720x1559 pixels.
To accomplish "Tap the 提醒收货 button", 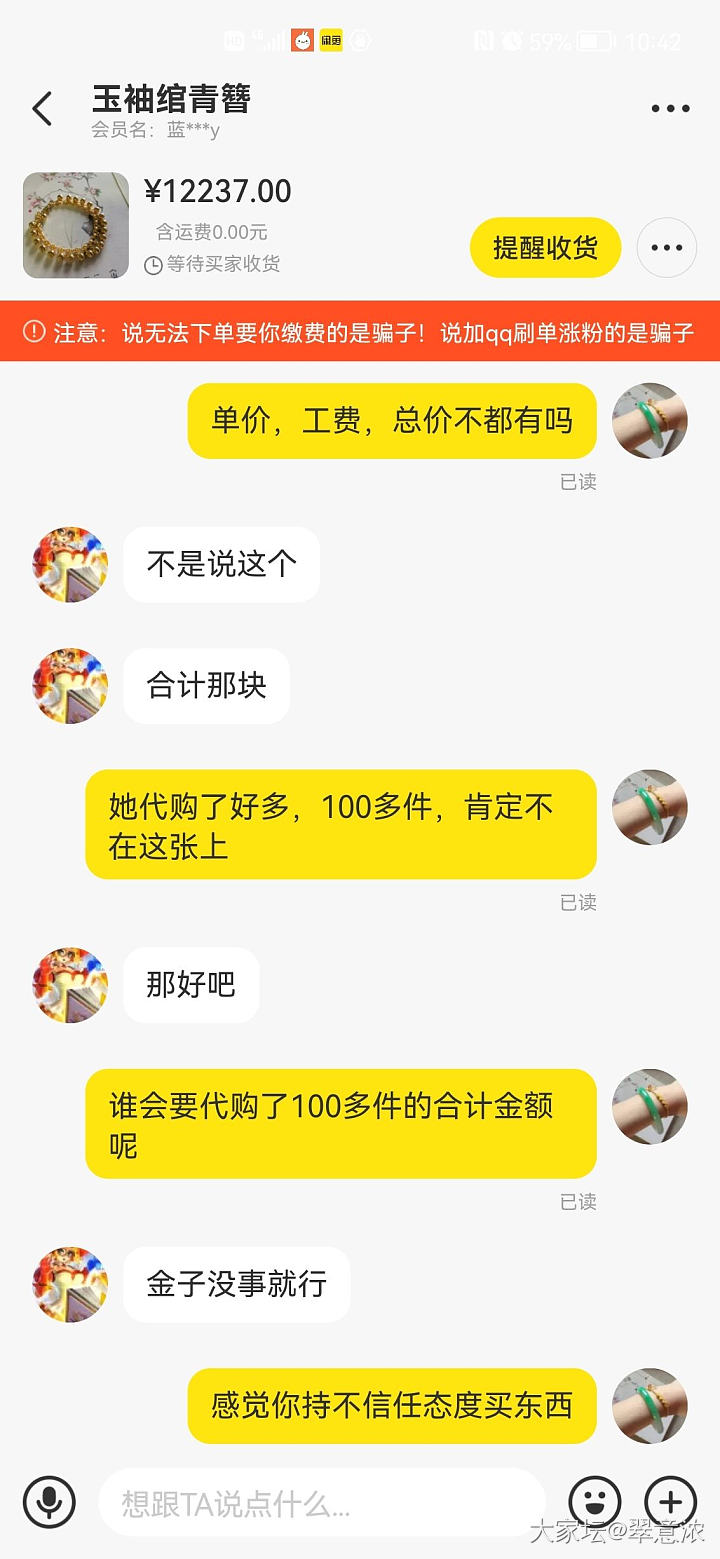I will click(x=545, y=247).
